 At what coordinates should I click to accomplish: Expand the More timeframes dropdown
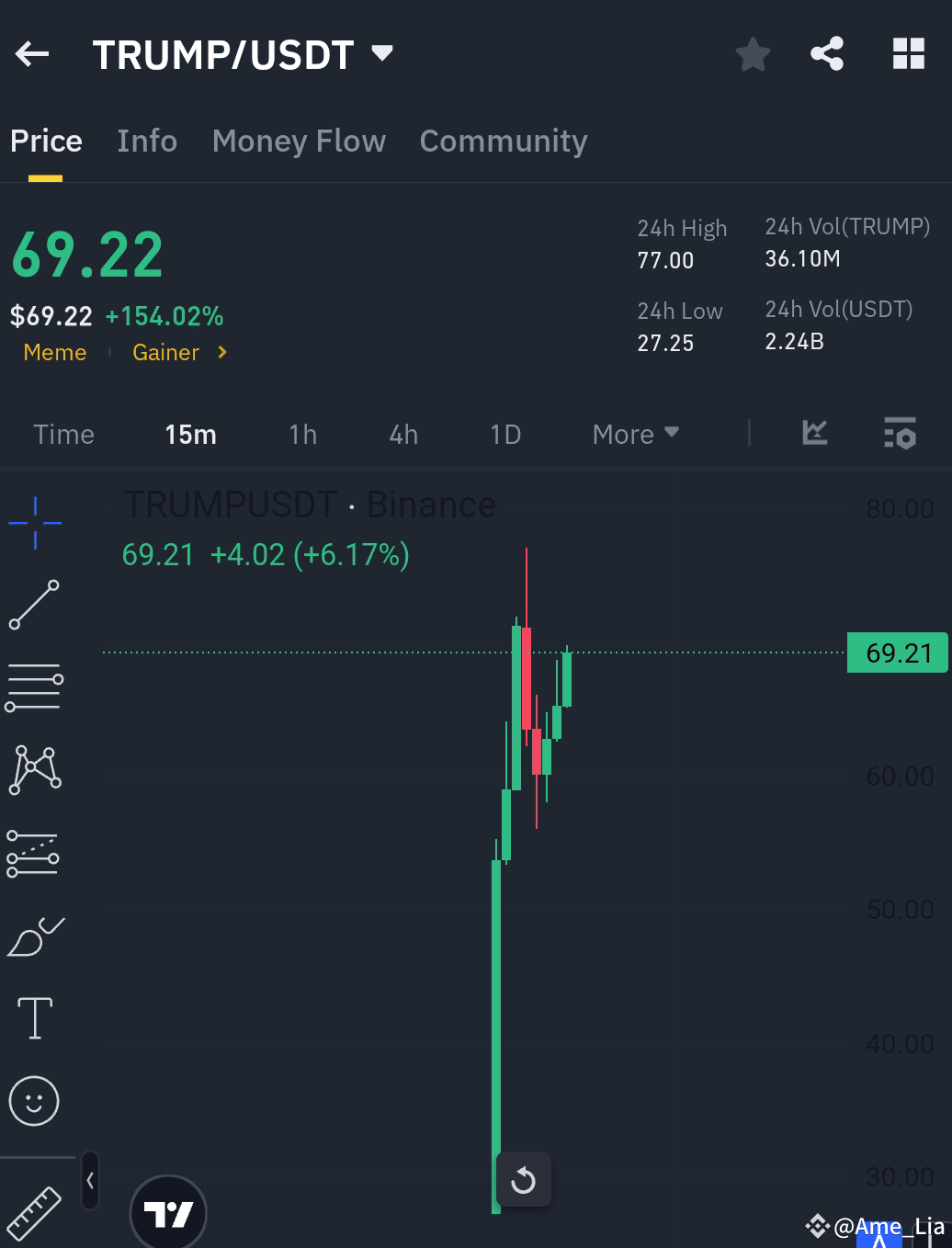634,434
